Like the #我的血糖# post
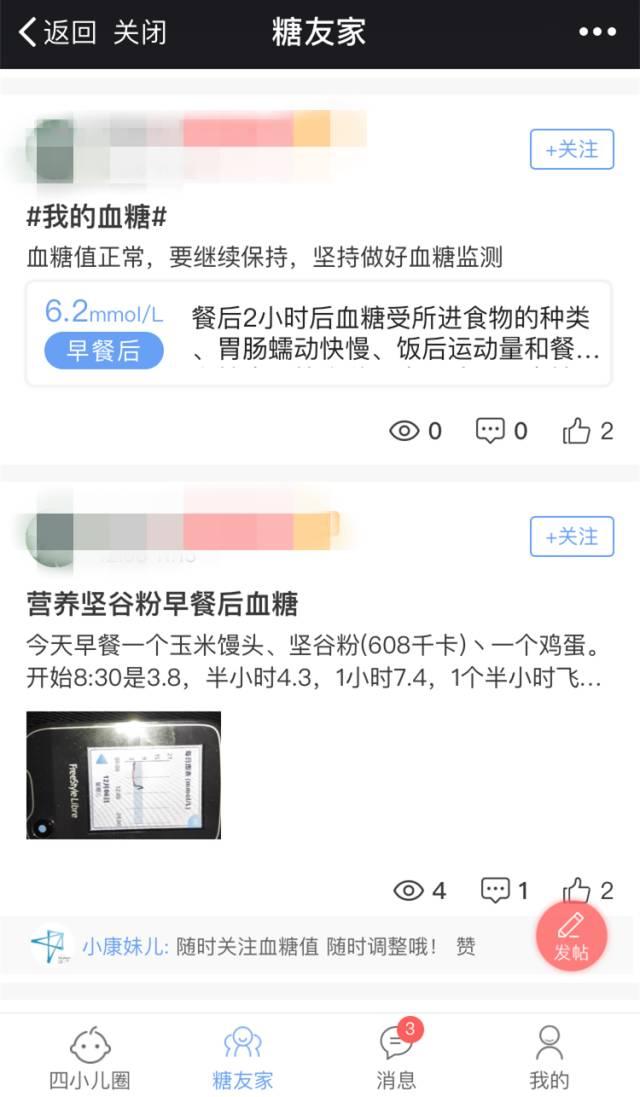Viewport: 640px width, 1097px height. point(588,431)
